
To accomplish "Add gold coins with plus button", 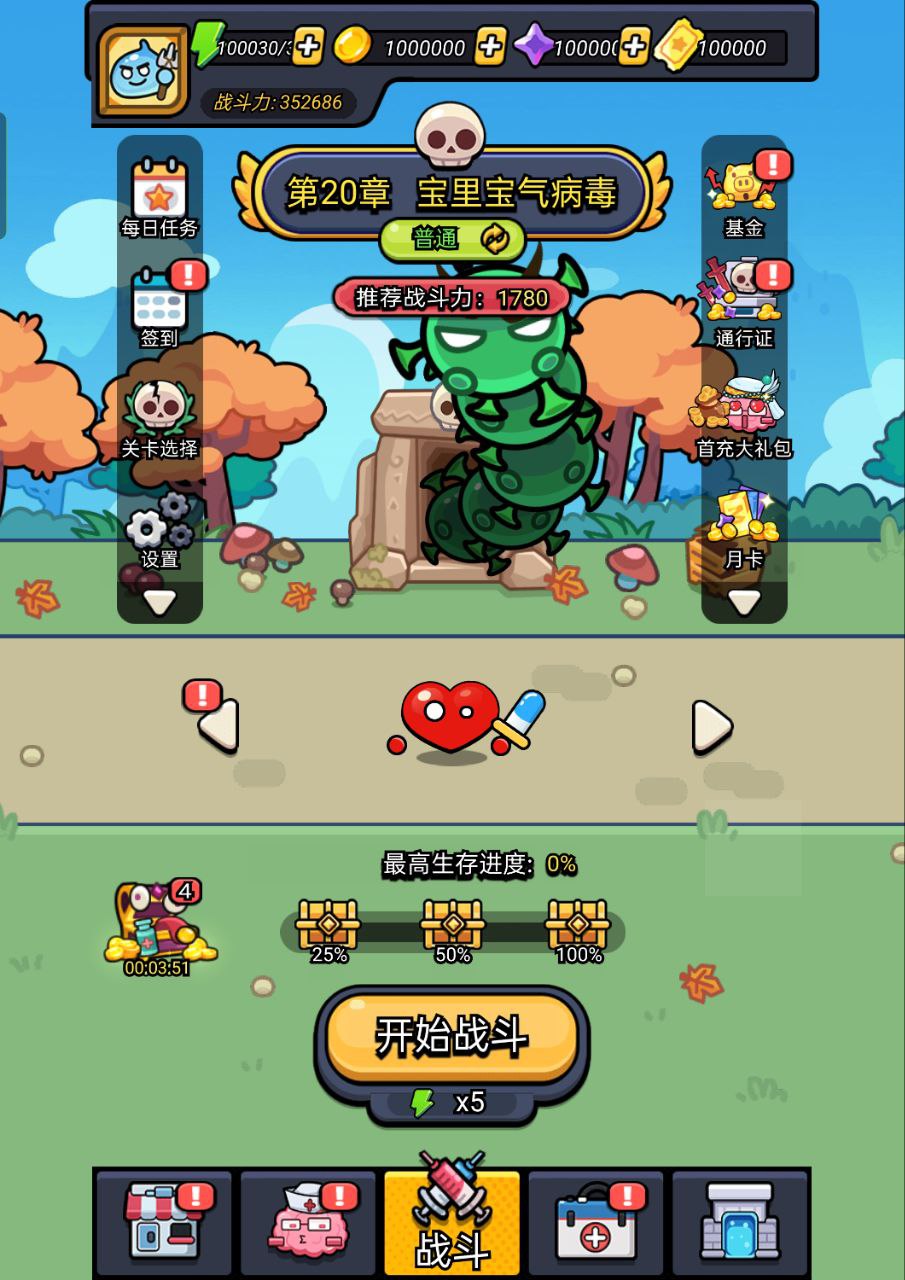I will [490, 47].
